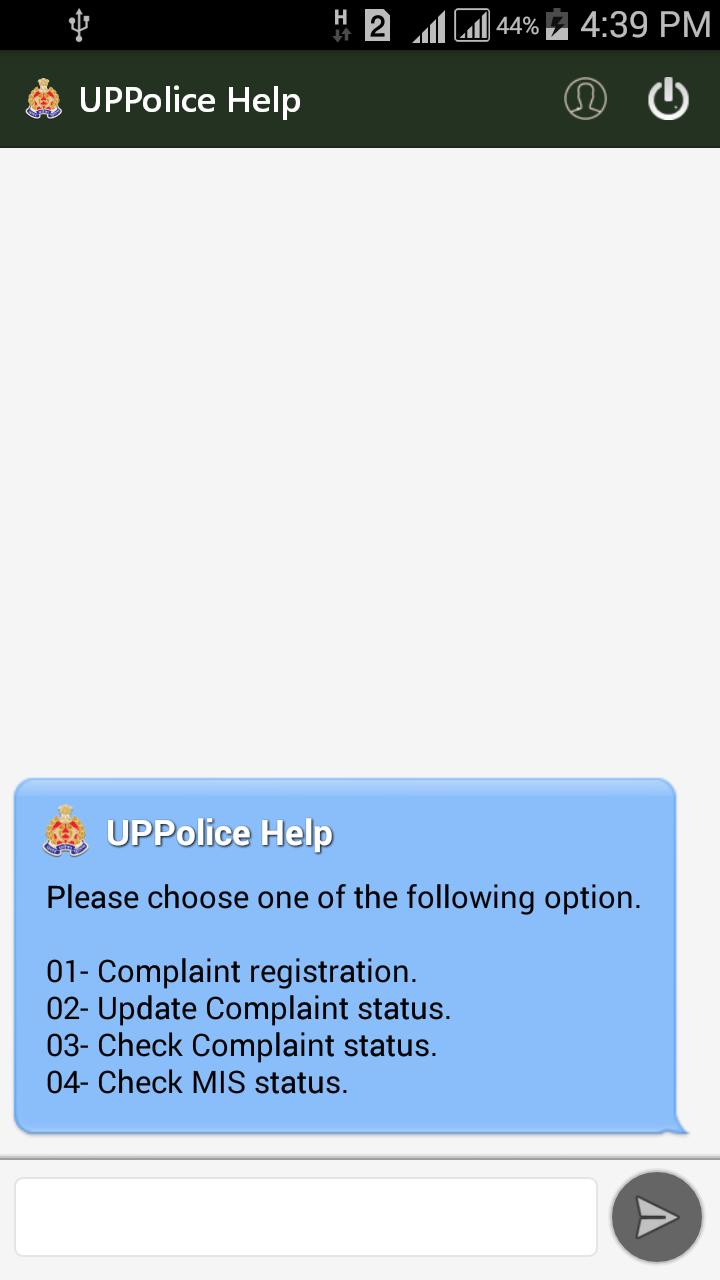Open the user profile icon
This screenshot has height=1280, width=720.
[x=586, y=99]
